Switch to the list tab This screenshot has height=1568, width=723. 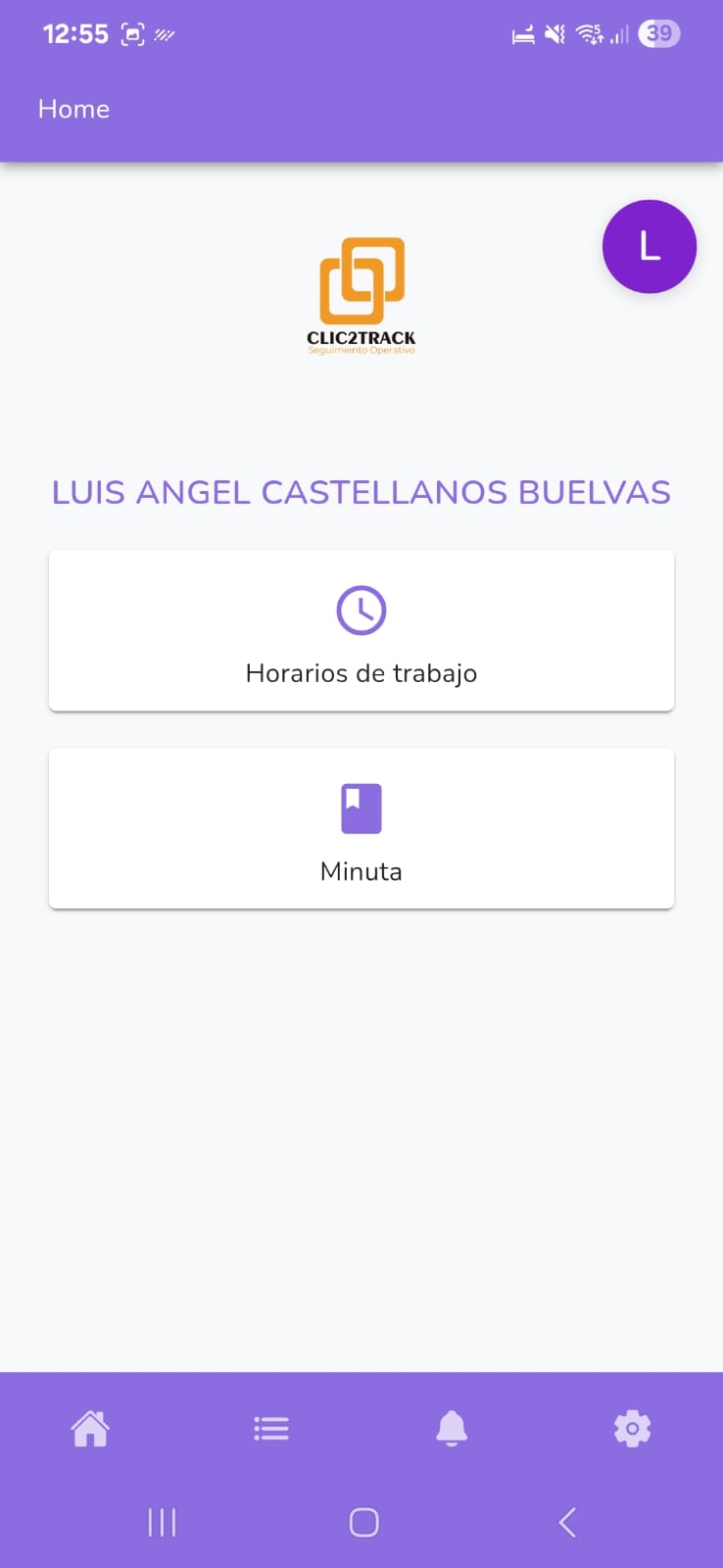[271, 1429]
